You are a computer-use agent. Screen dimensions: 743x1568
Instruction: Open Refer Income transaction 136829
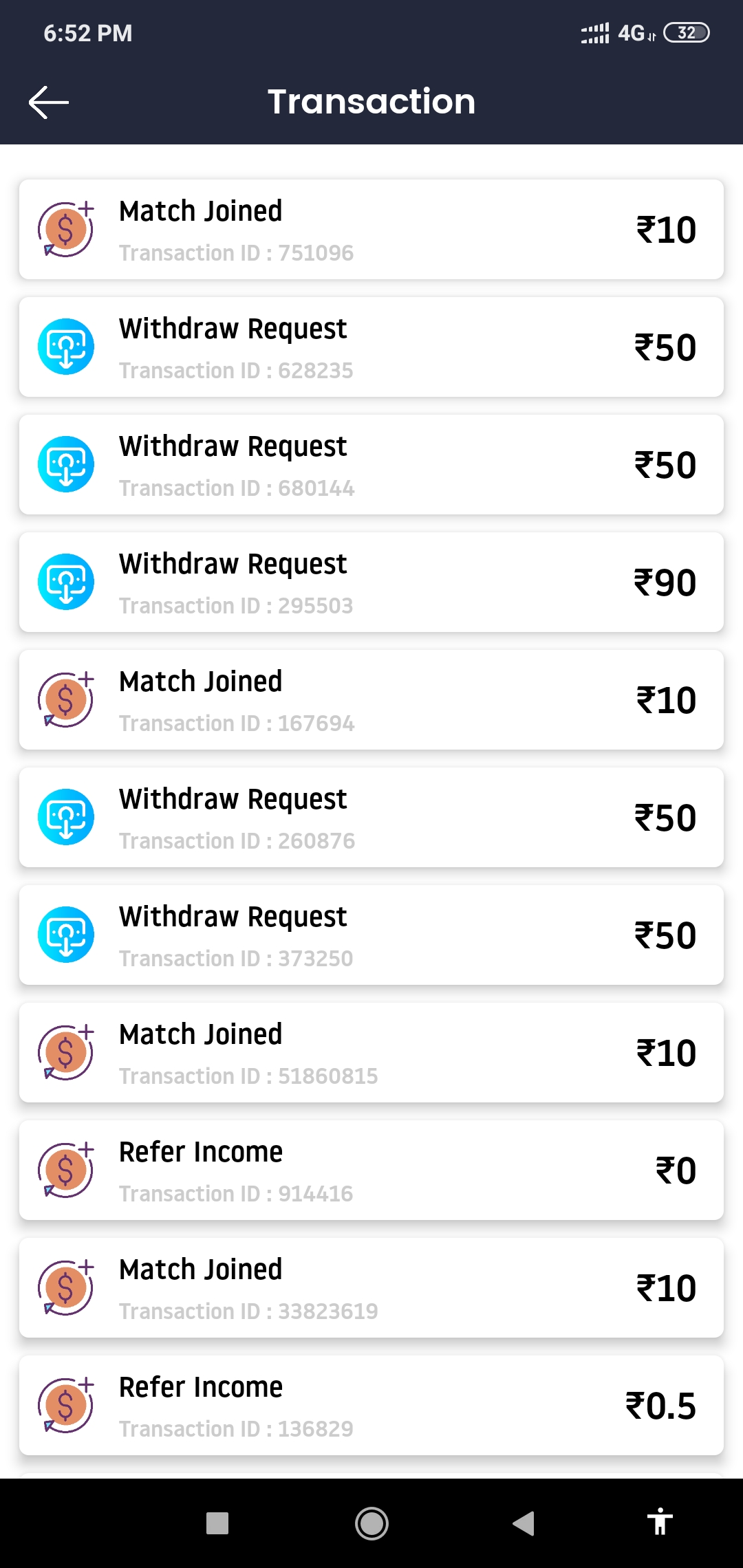tap(371, 1406)
